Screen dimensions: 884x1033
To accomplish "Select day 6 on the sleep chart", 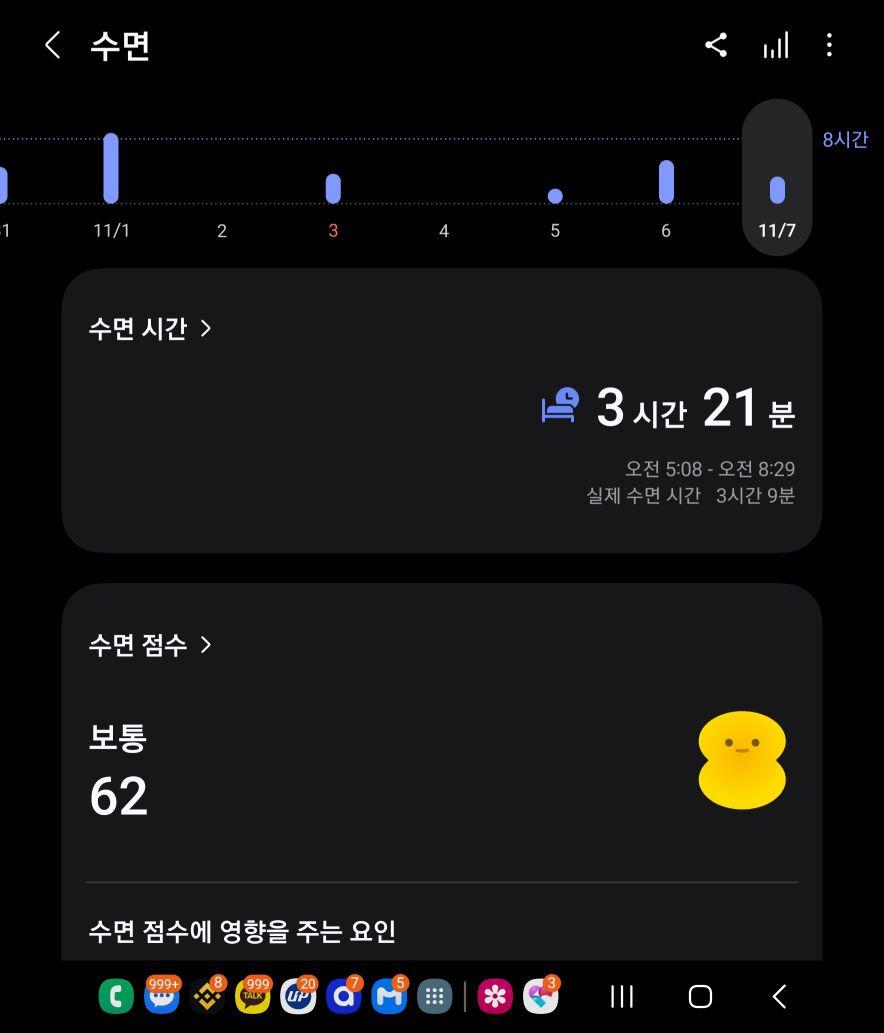I will point(666,190).
